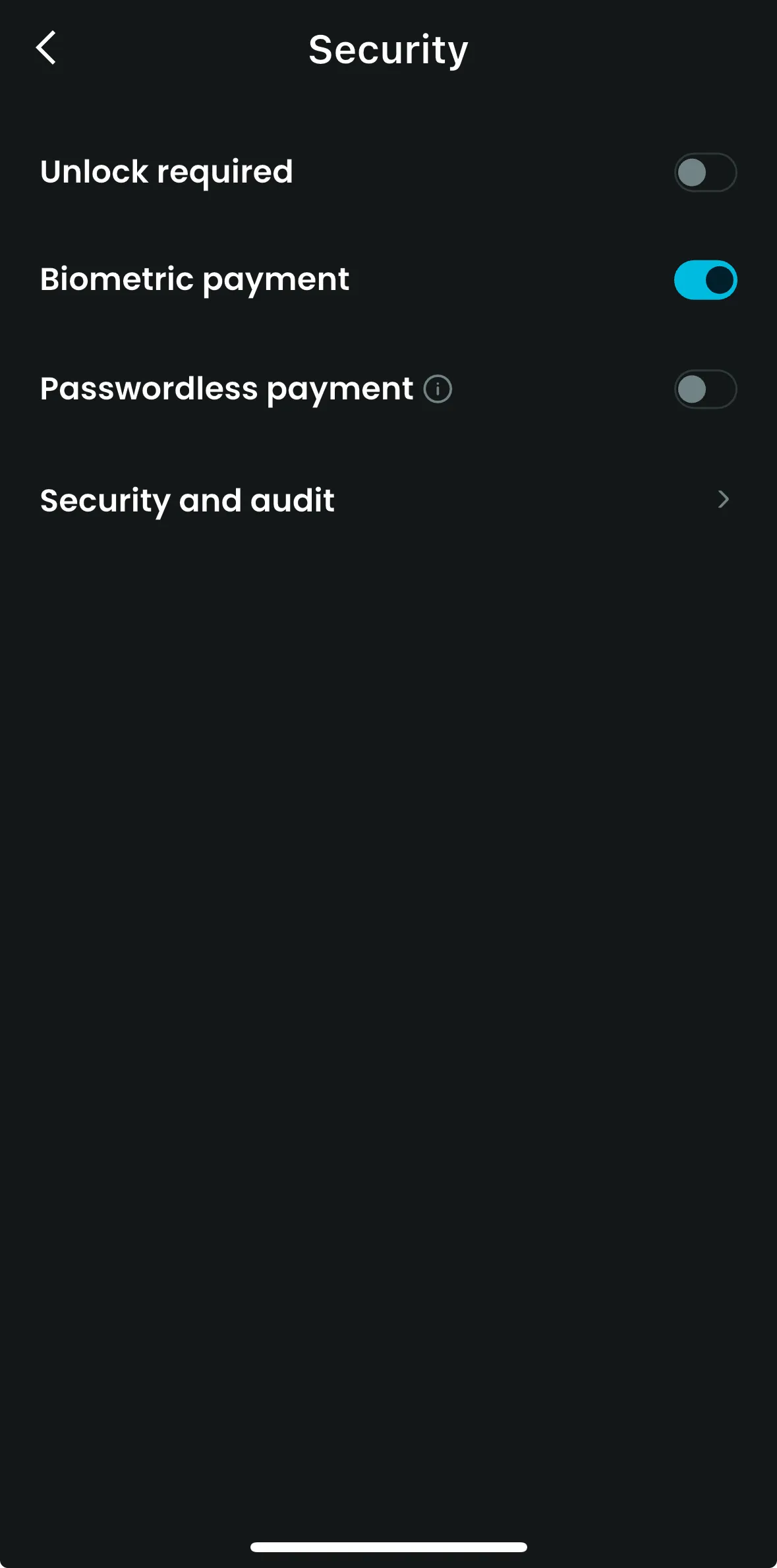Turn on Passwordless payment
Screen dimensions: 777x1568
click(705, 389)
